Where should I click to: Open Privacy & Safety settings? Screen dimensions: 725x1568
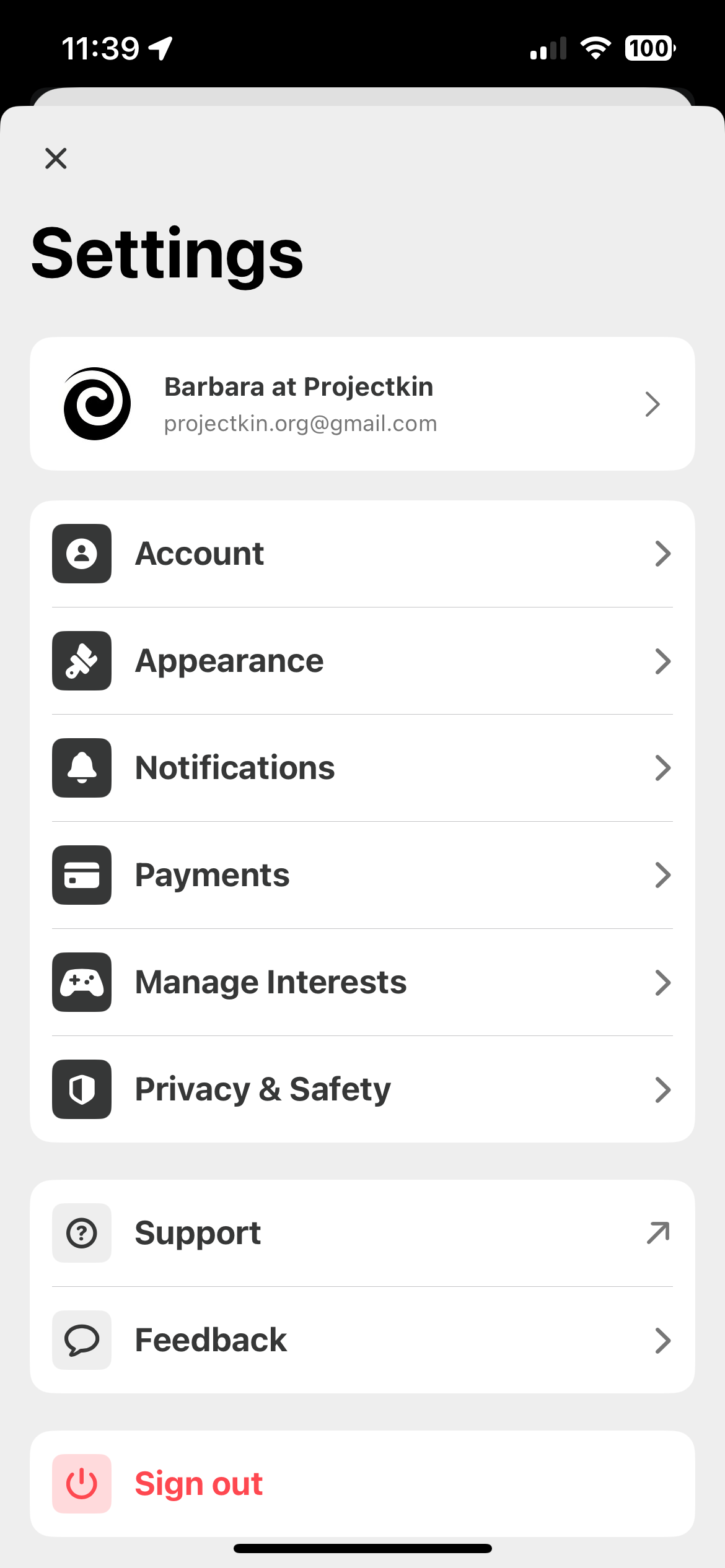pos(362,1089)
